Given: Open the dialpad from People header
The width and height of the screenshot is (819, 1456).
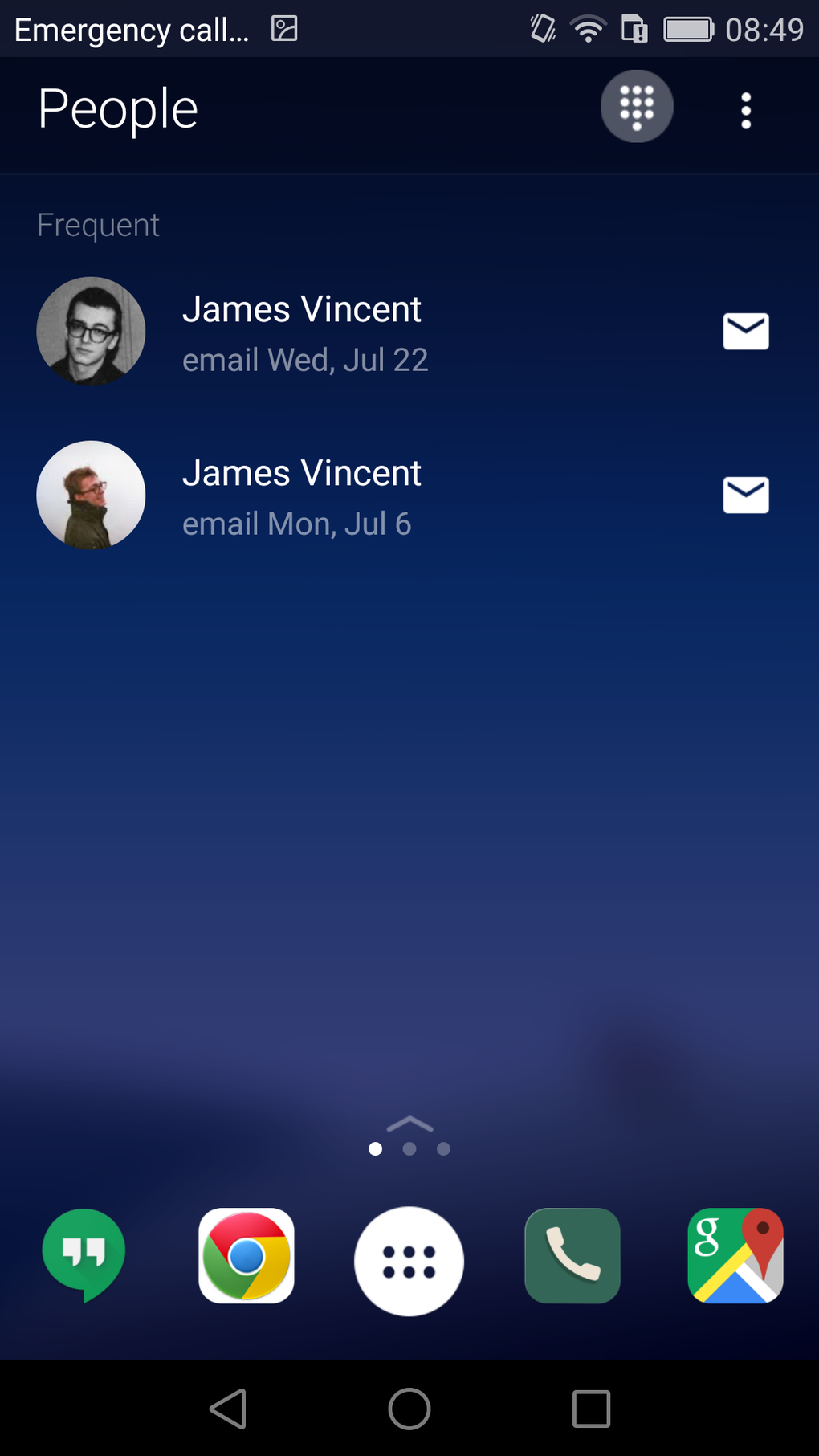Looking at the screenshot, I should (x=637, y=107).
